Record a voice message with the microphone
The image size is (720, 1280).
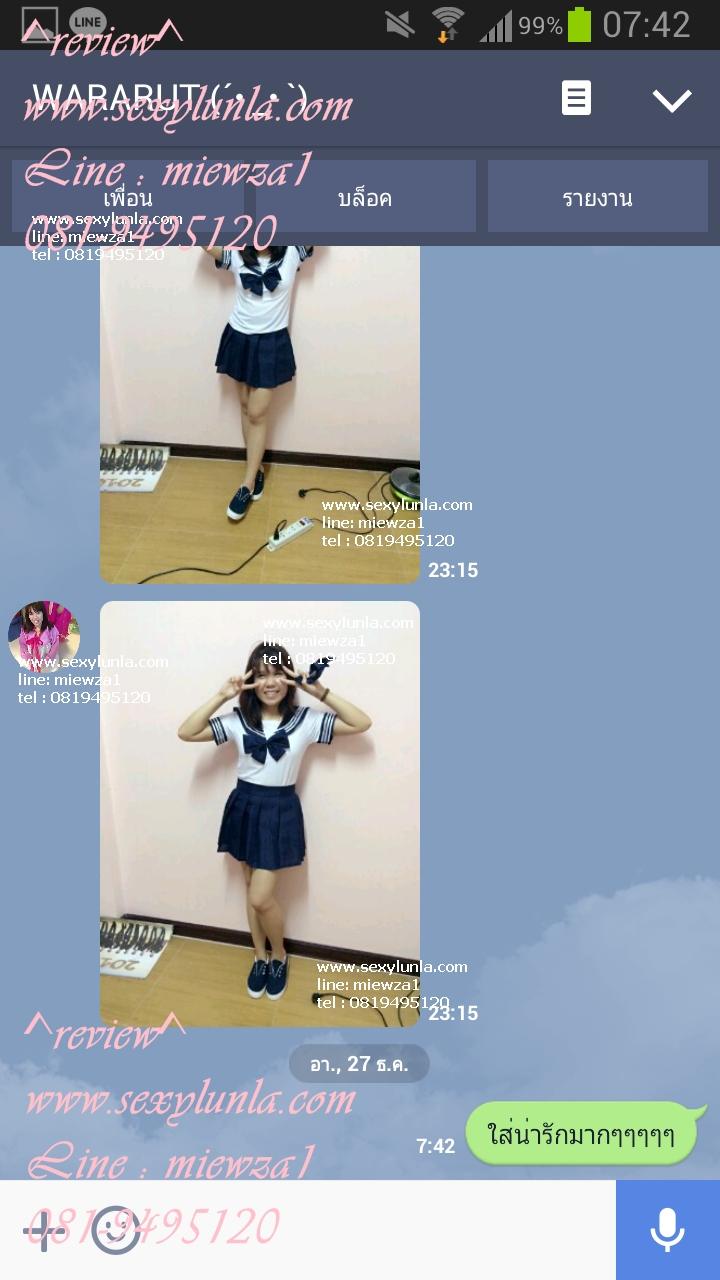point(667,1230)
